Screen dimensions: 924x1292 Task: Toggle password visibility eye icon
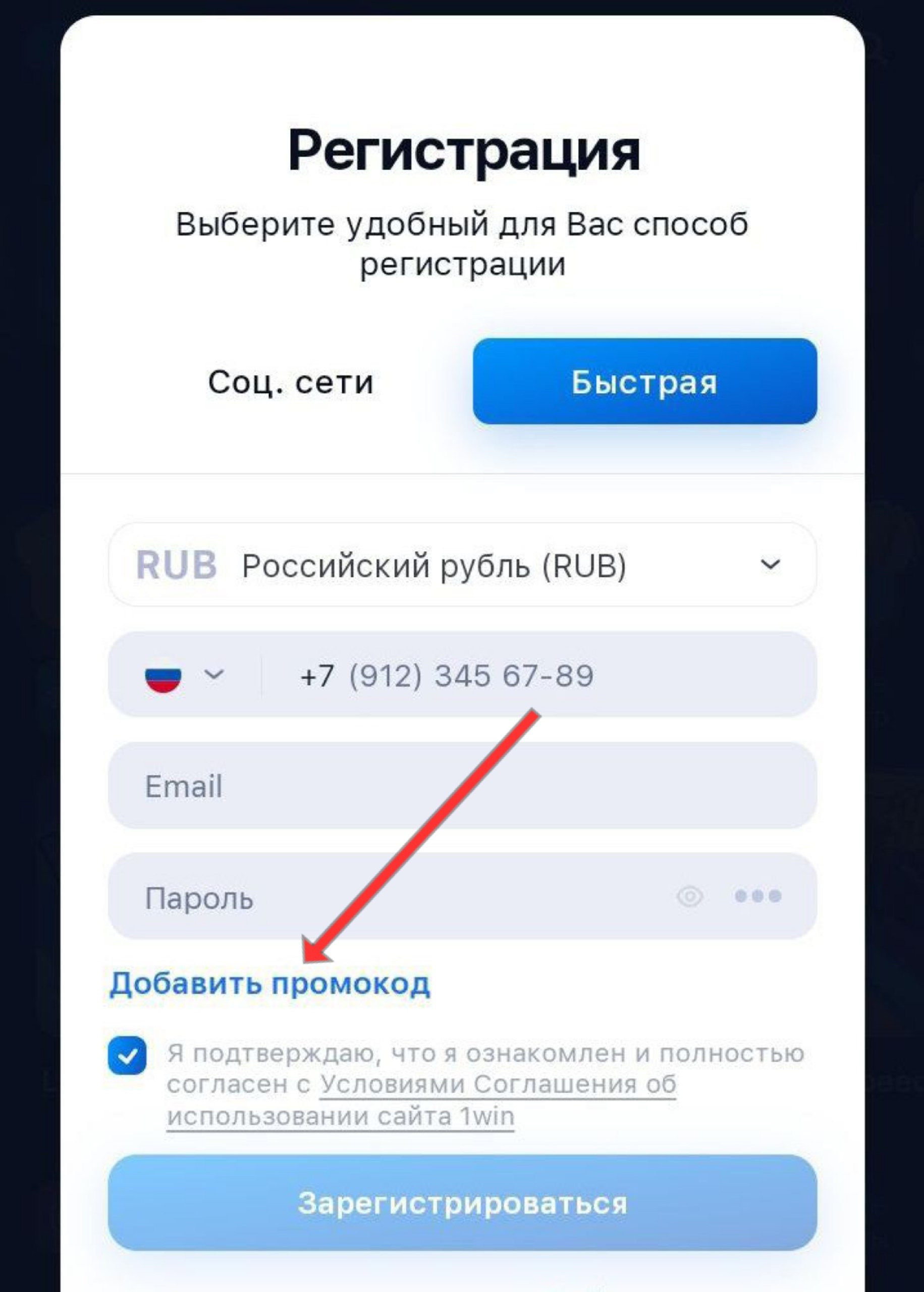click(x=689, y=897)
